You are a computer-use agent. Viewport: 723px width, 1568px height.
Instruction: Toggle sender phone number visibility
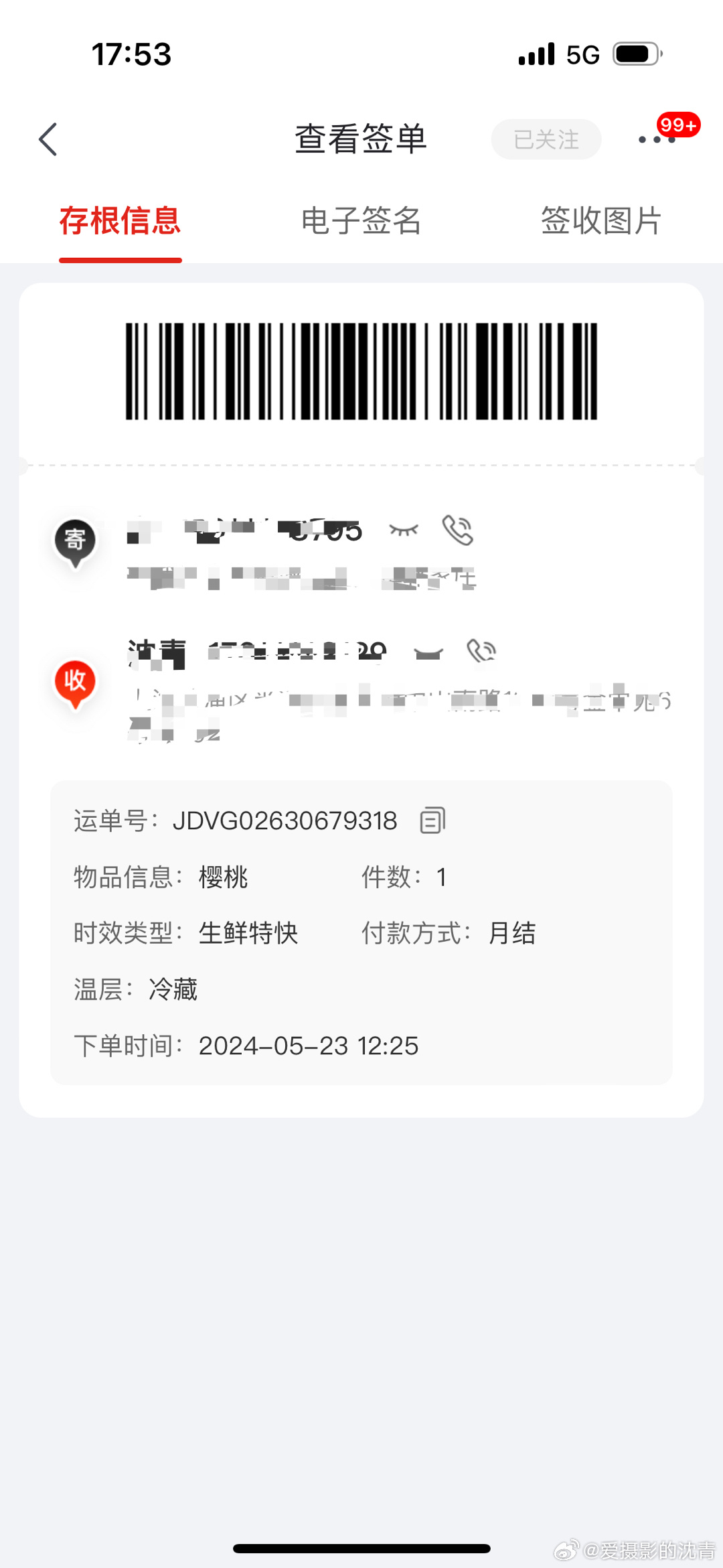pyautogui.click(x=403, y=530)
